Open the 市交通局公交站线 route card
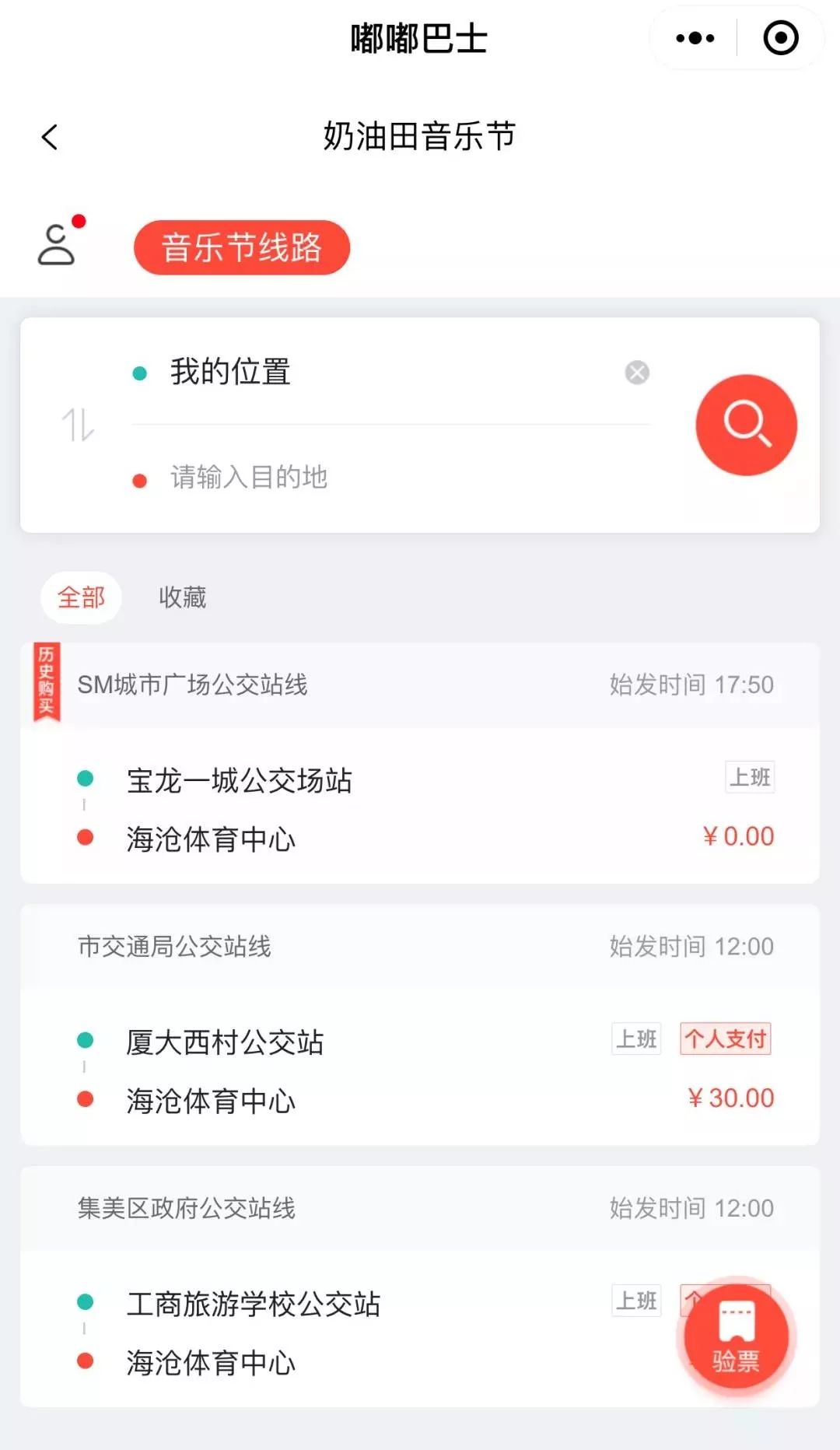Screen dimensions: 840x1450 point(420,1024)
